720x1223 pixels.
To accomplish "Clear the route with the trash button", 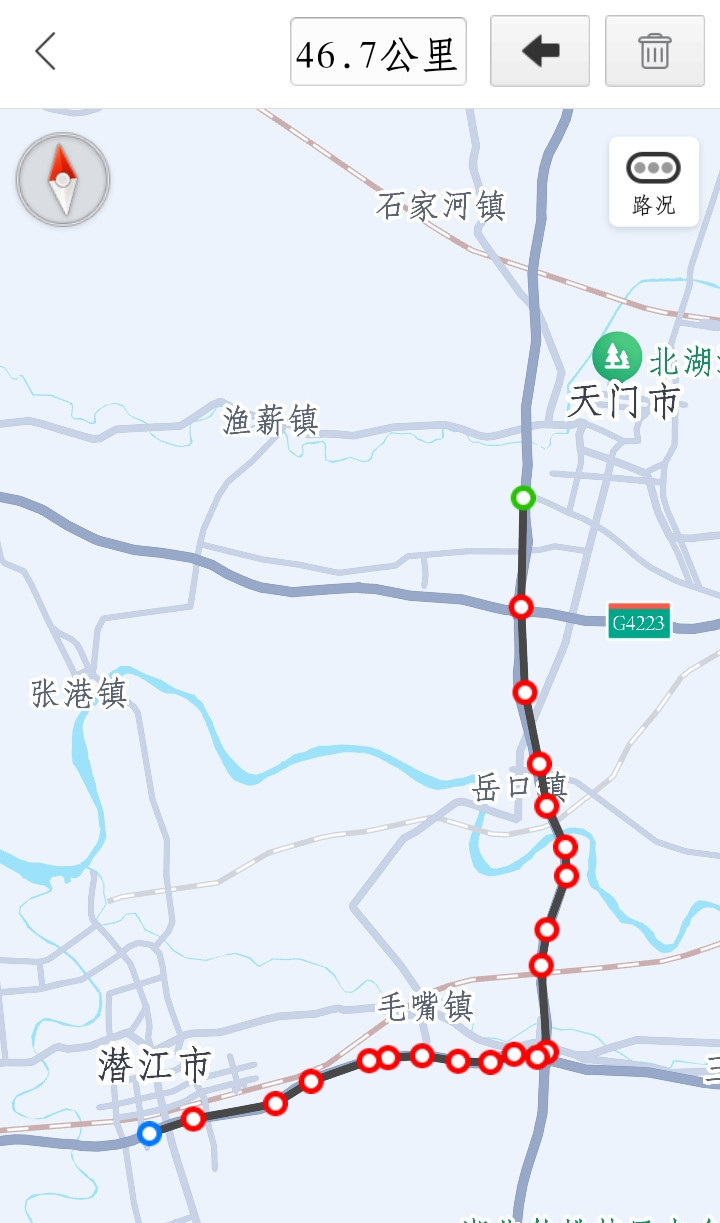I will [655, 51].
